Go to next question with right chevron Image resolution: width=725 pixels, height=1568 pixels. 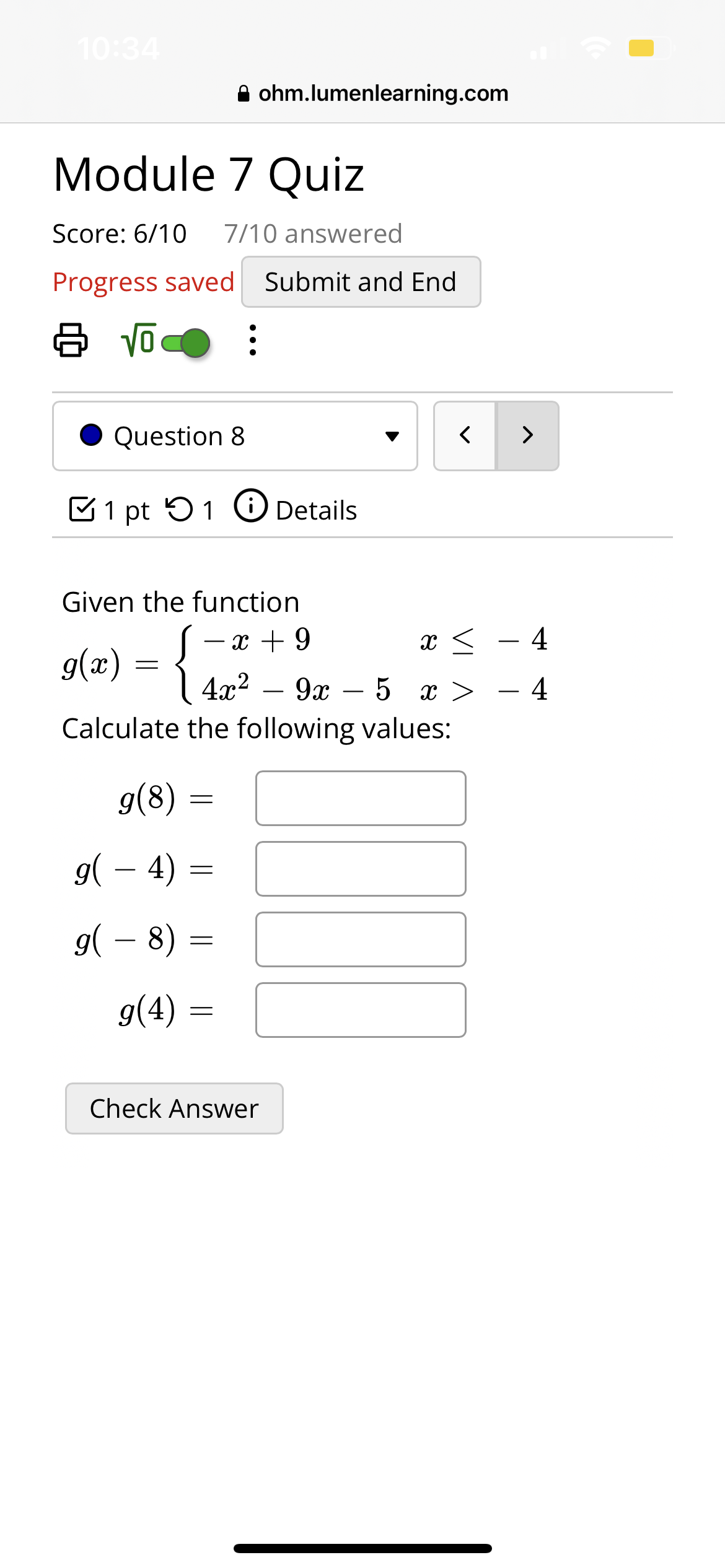[527, 435]
